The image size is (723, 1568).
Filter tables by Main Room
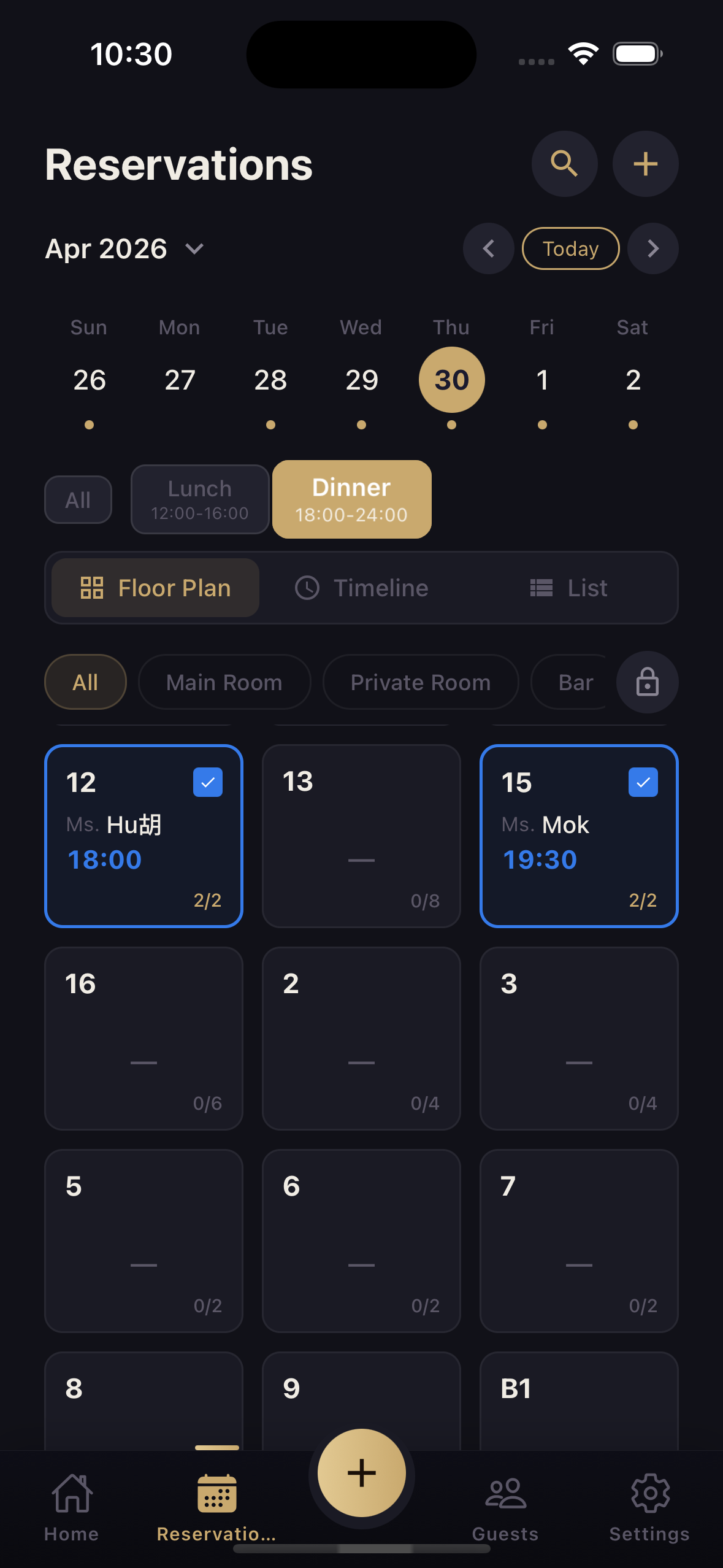pos(224,682)
